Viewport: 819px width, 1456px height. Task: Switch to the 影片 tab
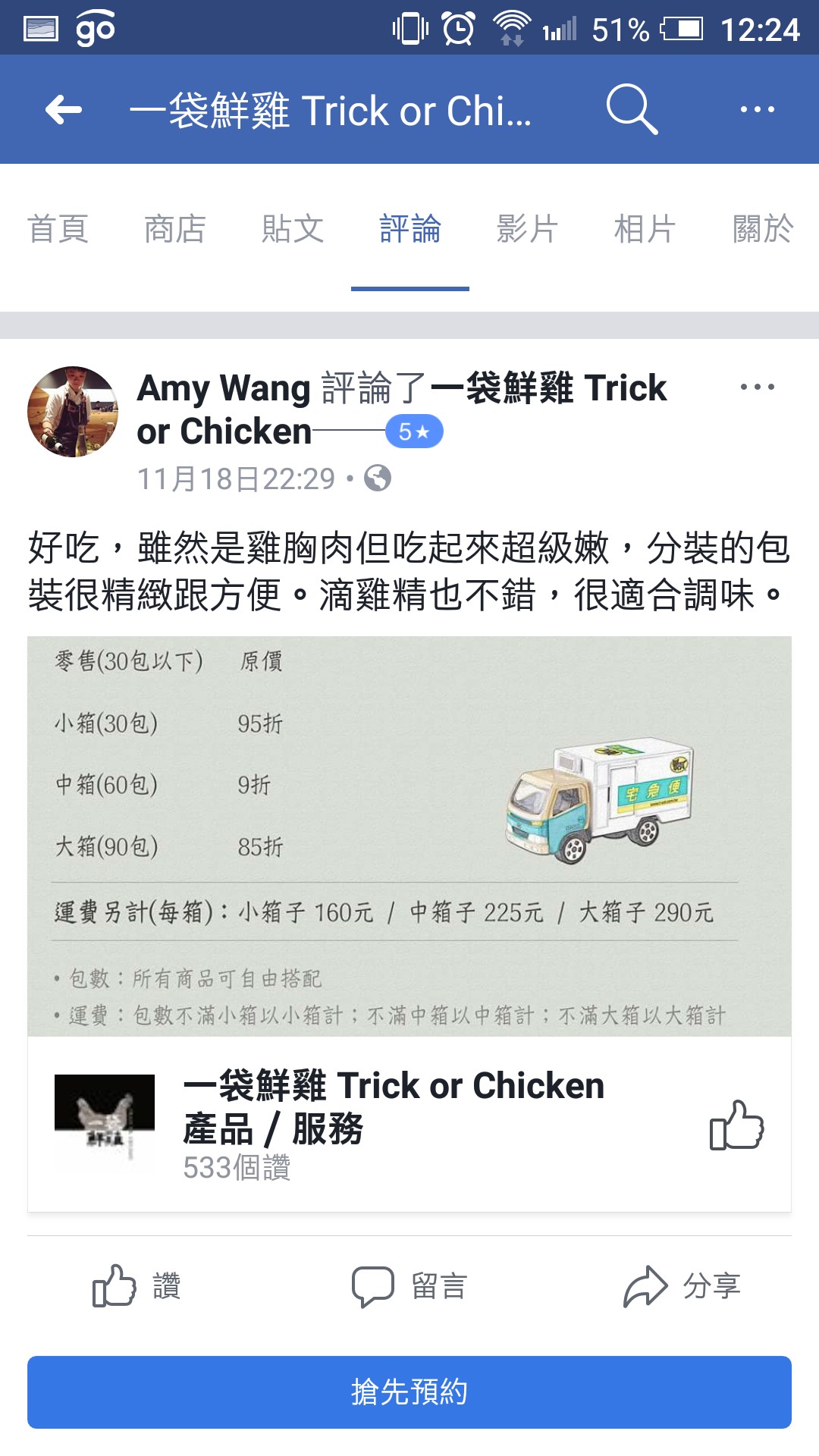click(527, 229)
